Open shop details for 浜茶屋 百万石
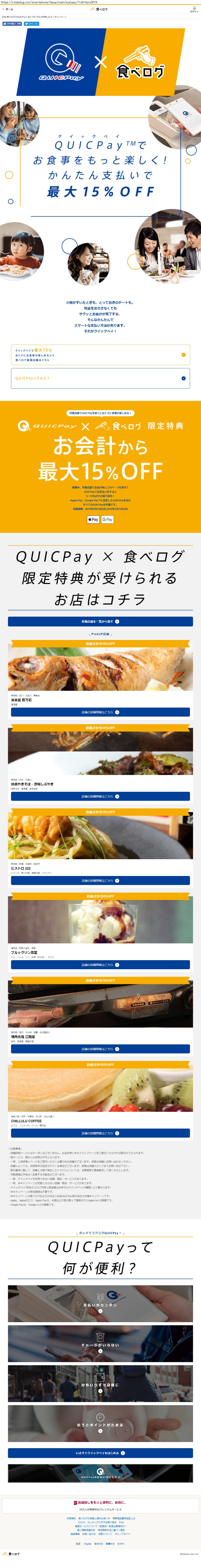The image size is (201, 1568). (100, 712)
